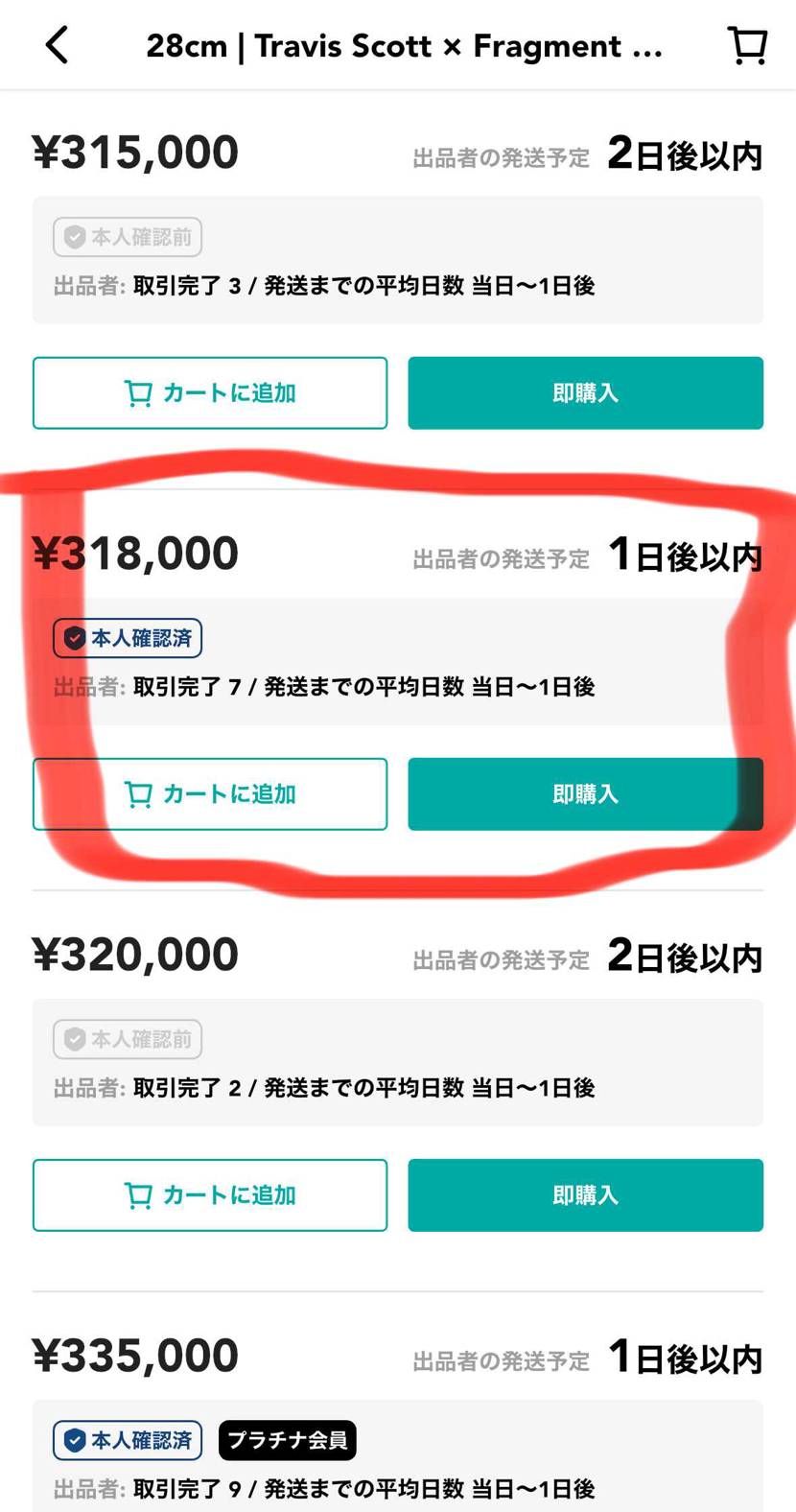Buy the ¥315,000 listing now
The height and width of the screenshot is (1512, 796).
pyautogui.click(x=585, y=393)
